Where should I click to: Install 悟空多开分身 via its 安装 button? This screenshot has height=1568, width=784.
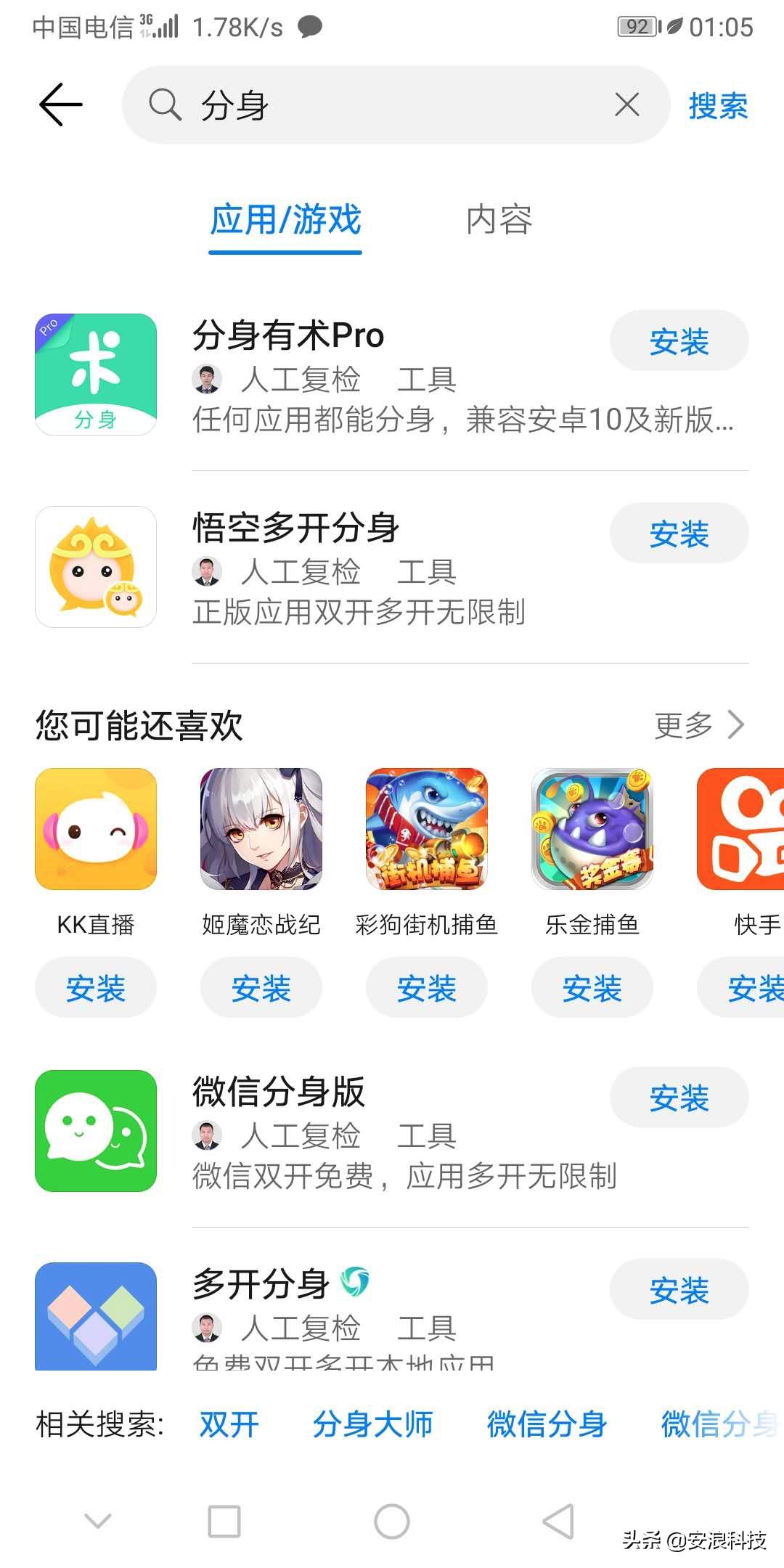point(678,534)
